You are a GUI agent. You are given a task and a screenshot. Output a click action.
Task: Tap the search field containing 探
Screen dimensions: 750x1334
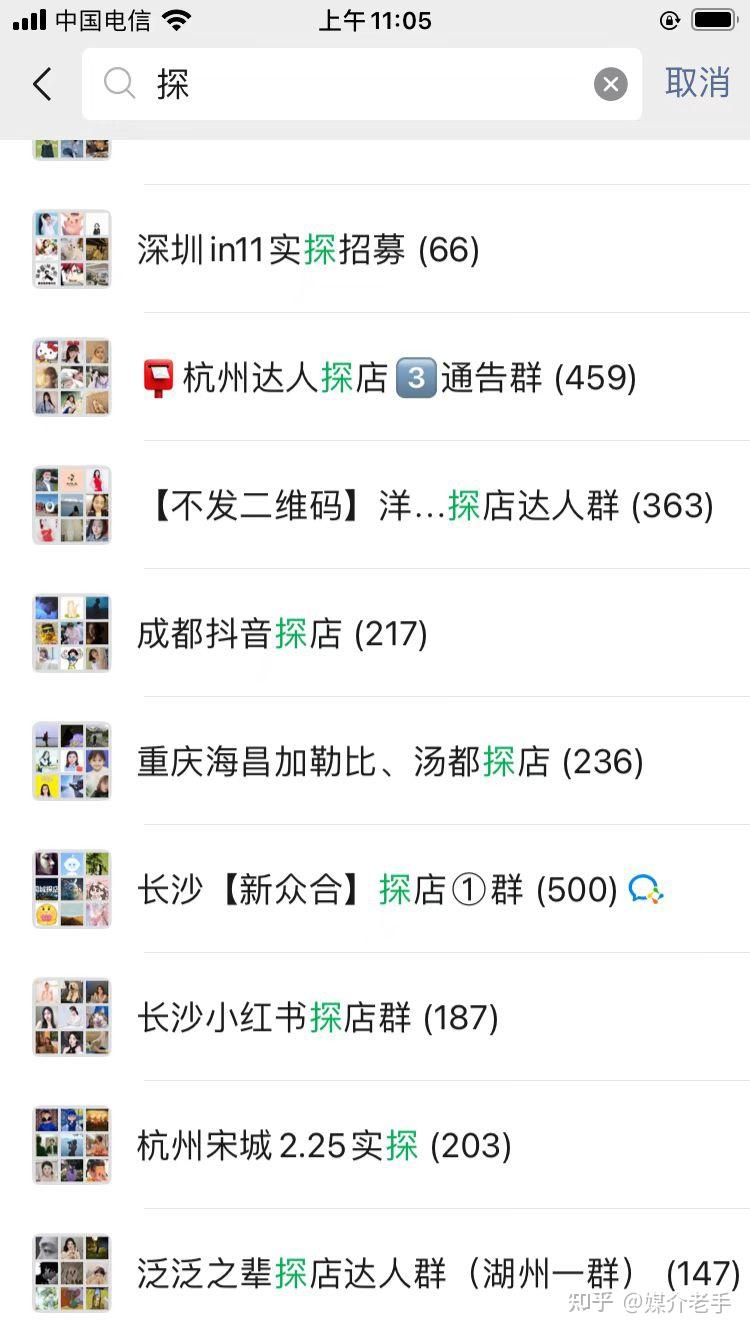[x=360, y=84]
